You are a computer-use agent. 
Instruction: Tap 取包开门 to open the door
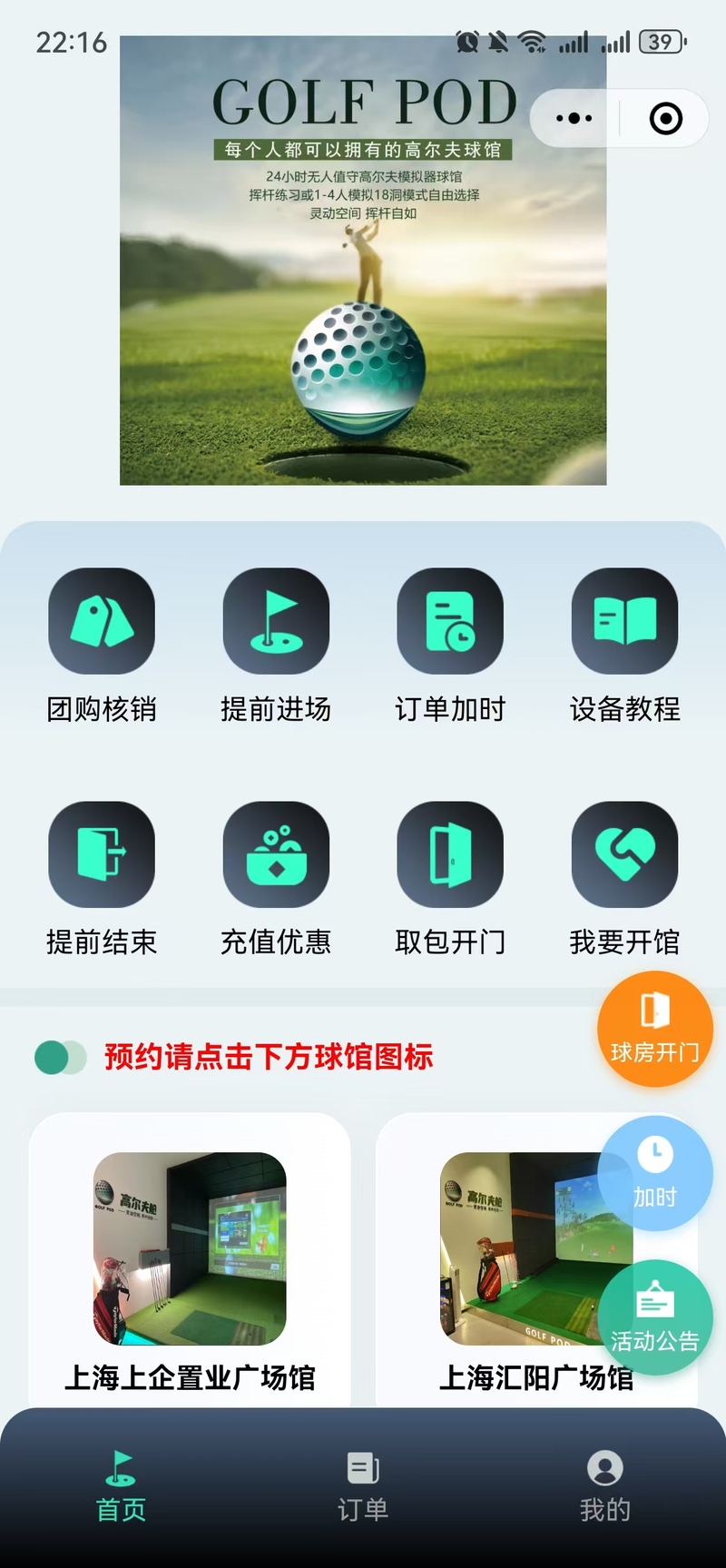(450, 879)
